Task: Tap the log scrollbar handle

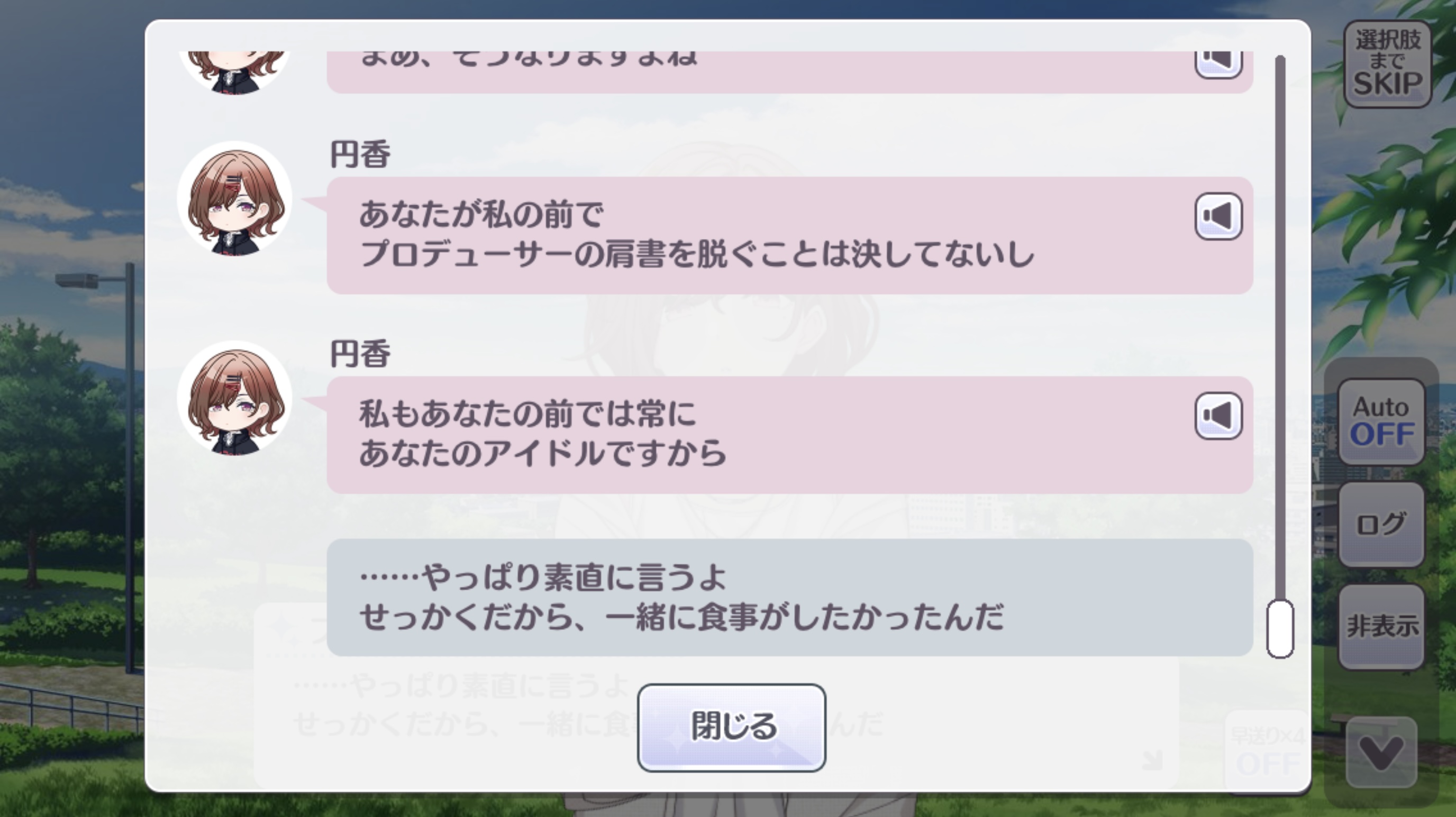Action: pos(1280,629)
